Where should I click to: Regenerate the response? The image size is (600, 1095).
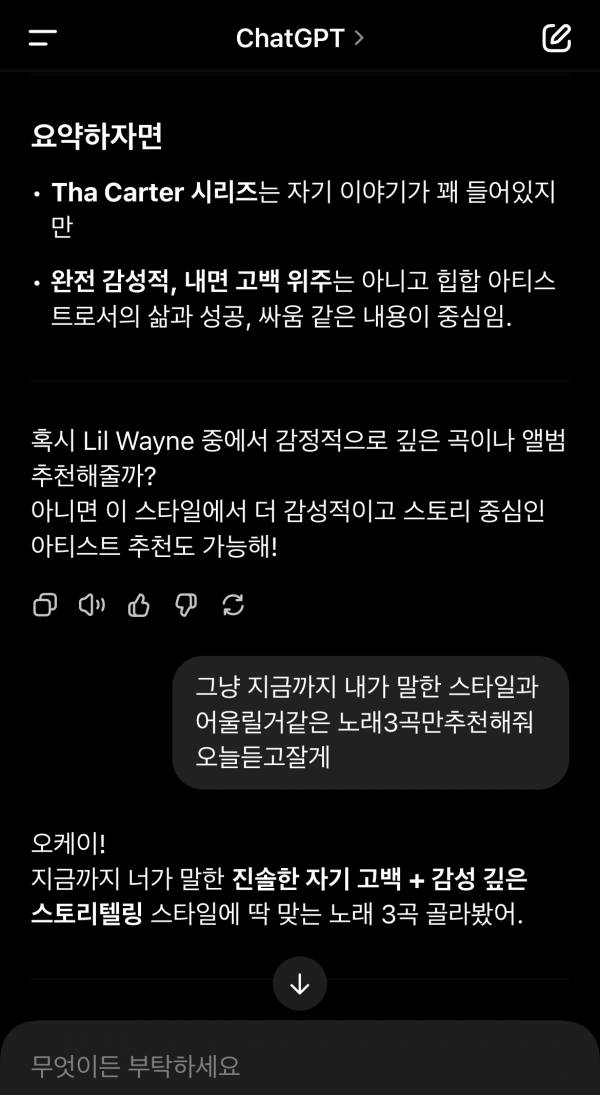pos(233,604)
